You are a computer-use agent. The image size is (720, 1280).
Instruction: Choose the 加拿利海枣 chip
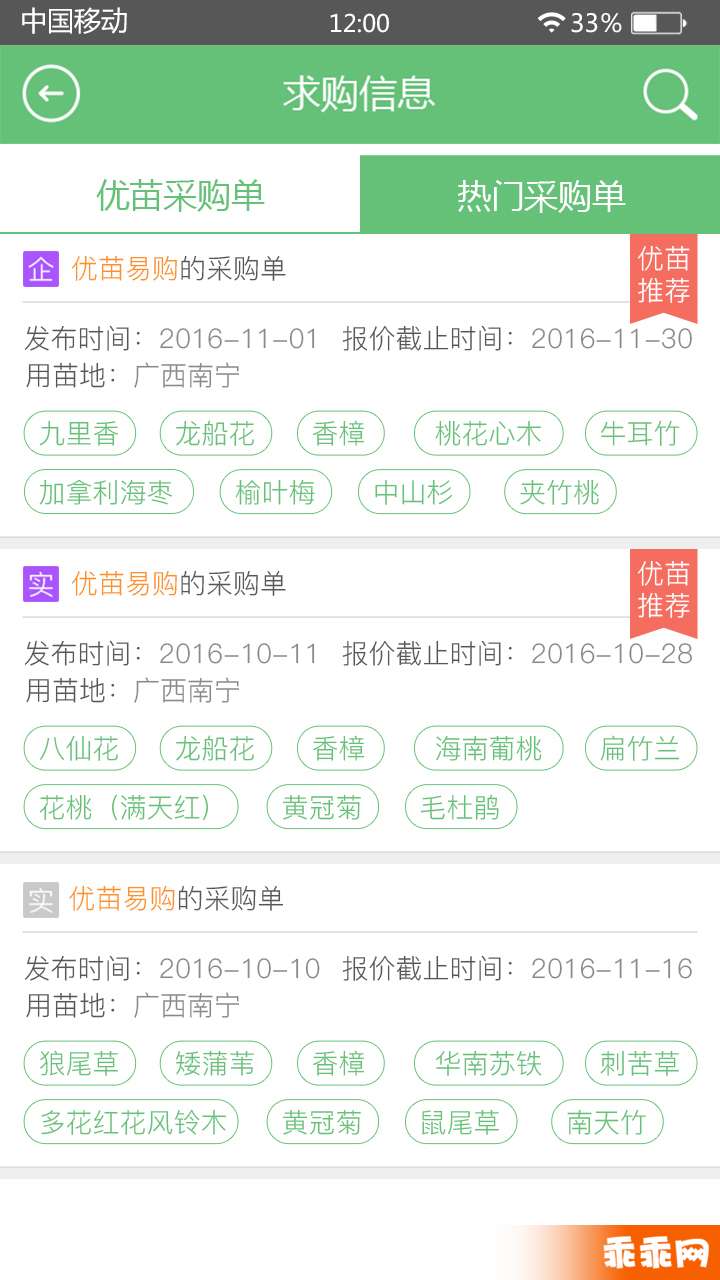click(x=108, y=492)
